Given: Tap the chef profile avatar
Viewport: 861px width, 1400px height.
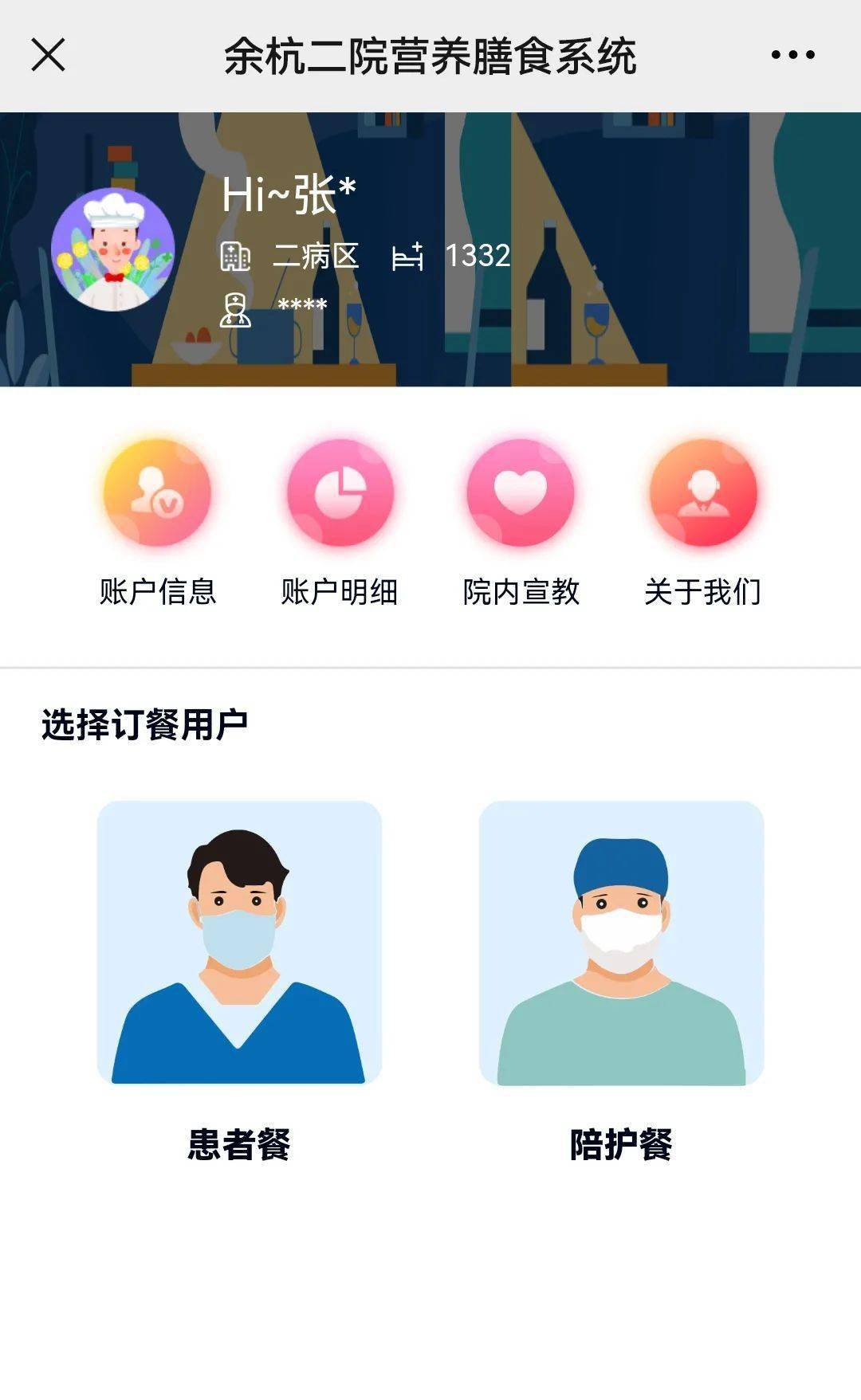Looking at the screenshot, I should (113, 249).
